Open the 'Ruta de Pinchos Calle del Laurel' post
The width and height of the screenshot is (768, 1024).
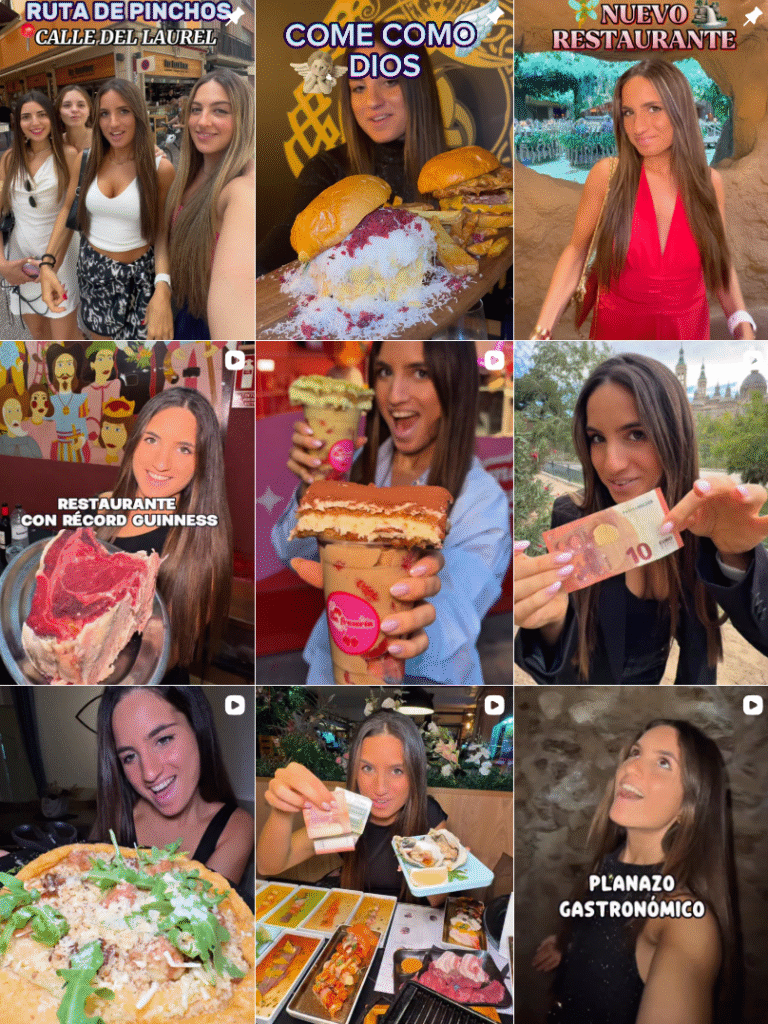[x=128, y=170]
